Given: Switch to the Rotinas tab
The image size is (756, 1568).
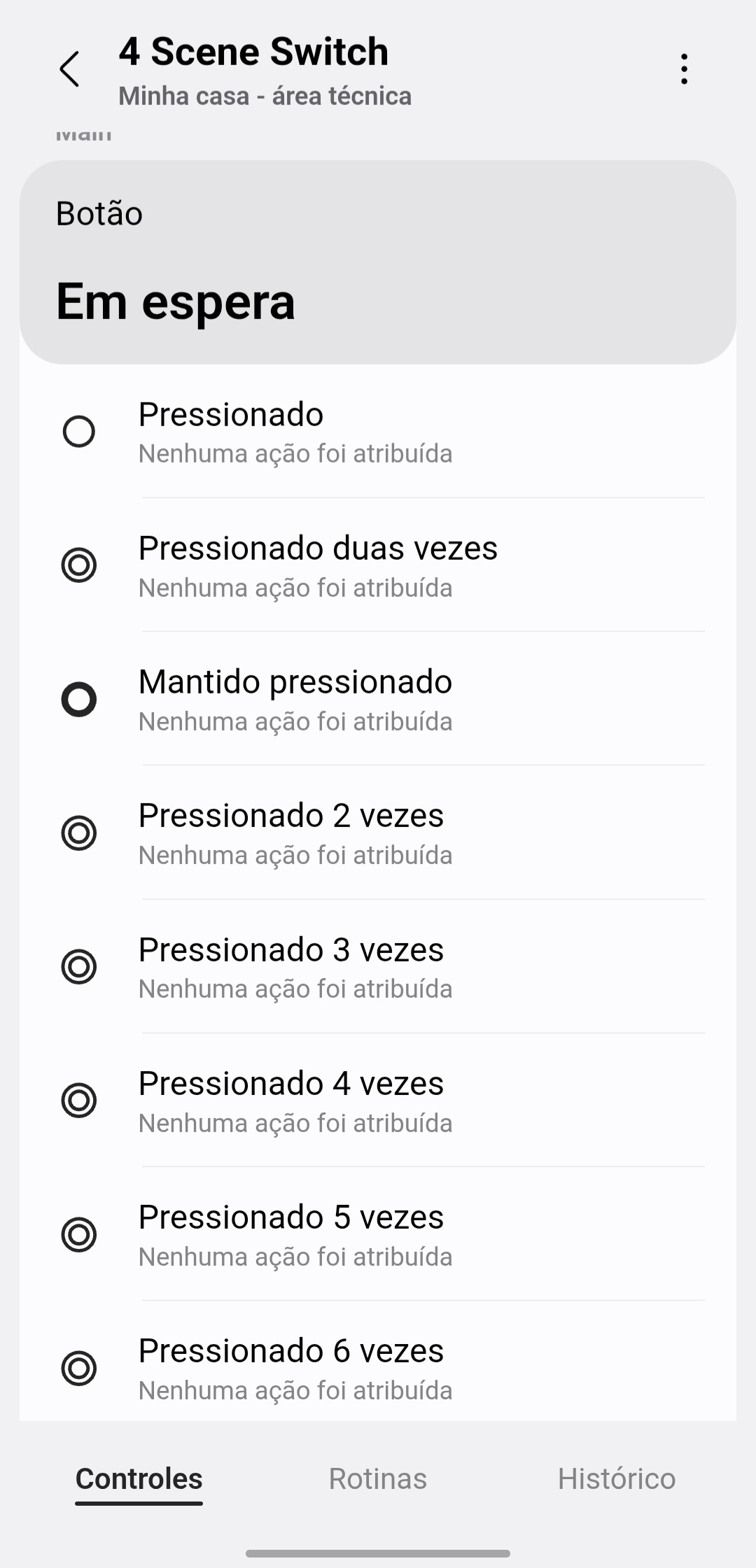Looking at the screenshot, I should [377, 1478].
